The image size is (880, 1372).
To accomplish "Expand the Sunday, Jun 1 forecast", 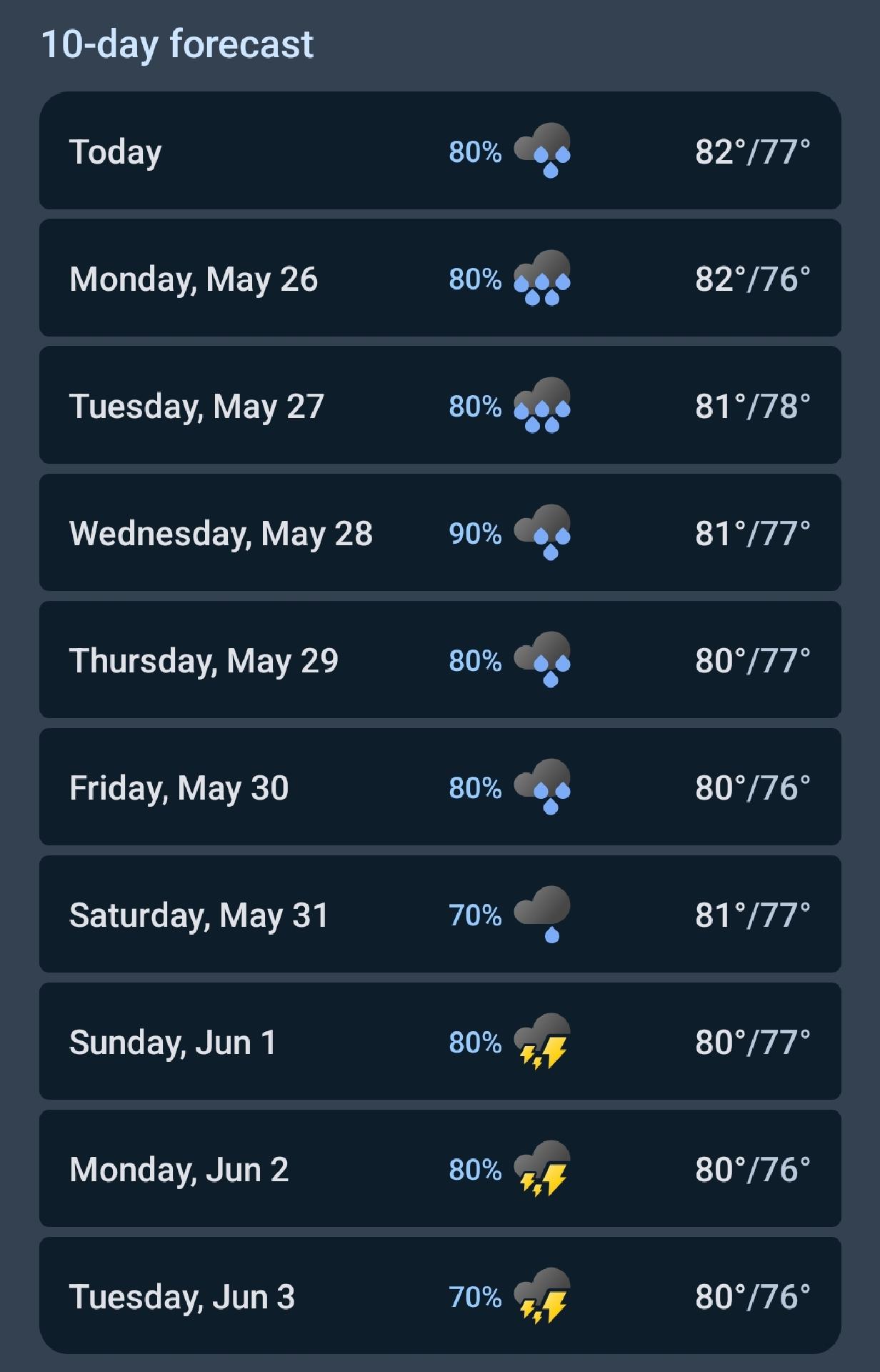I will pos(440,1041).
